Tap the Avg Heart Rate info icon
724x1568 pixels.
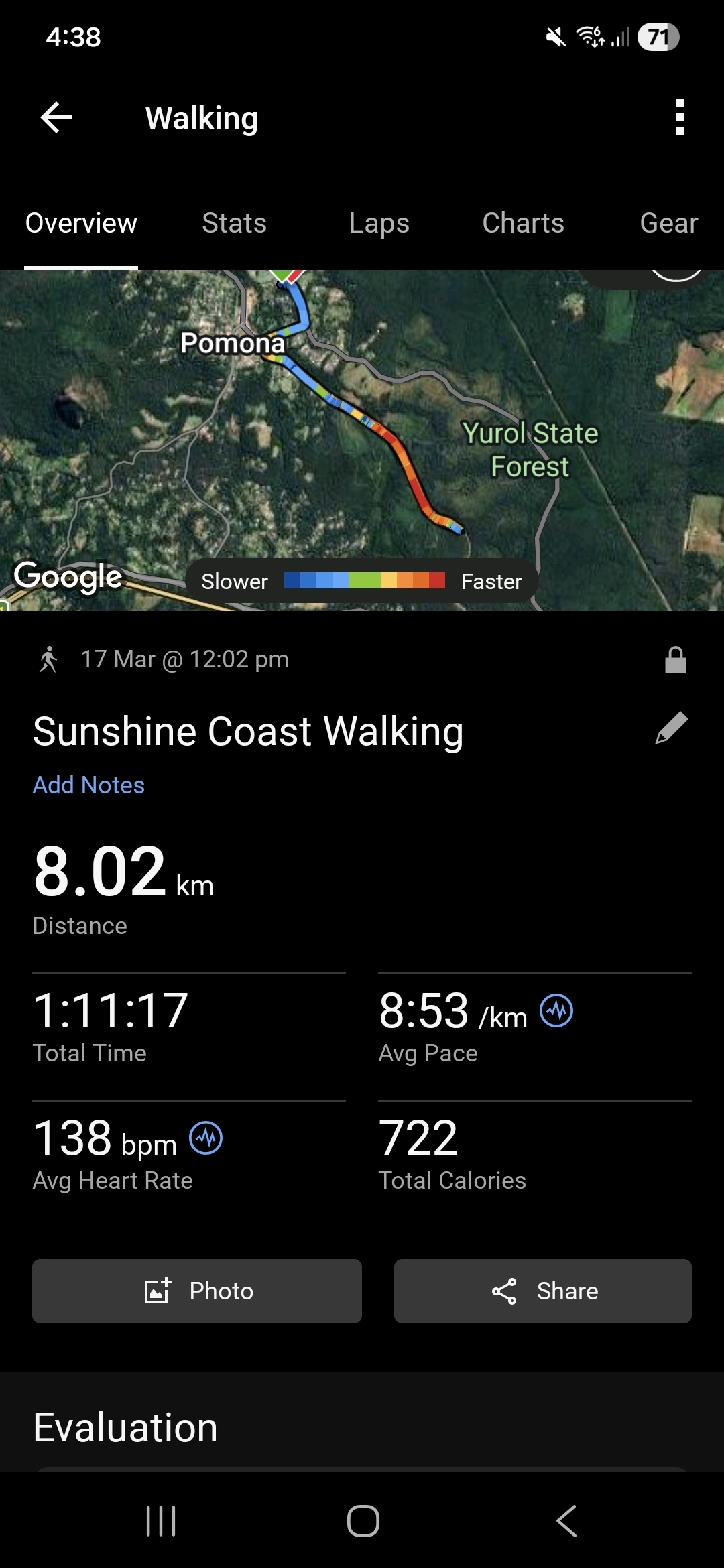tap(206, 1138)
